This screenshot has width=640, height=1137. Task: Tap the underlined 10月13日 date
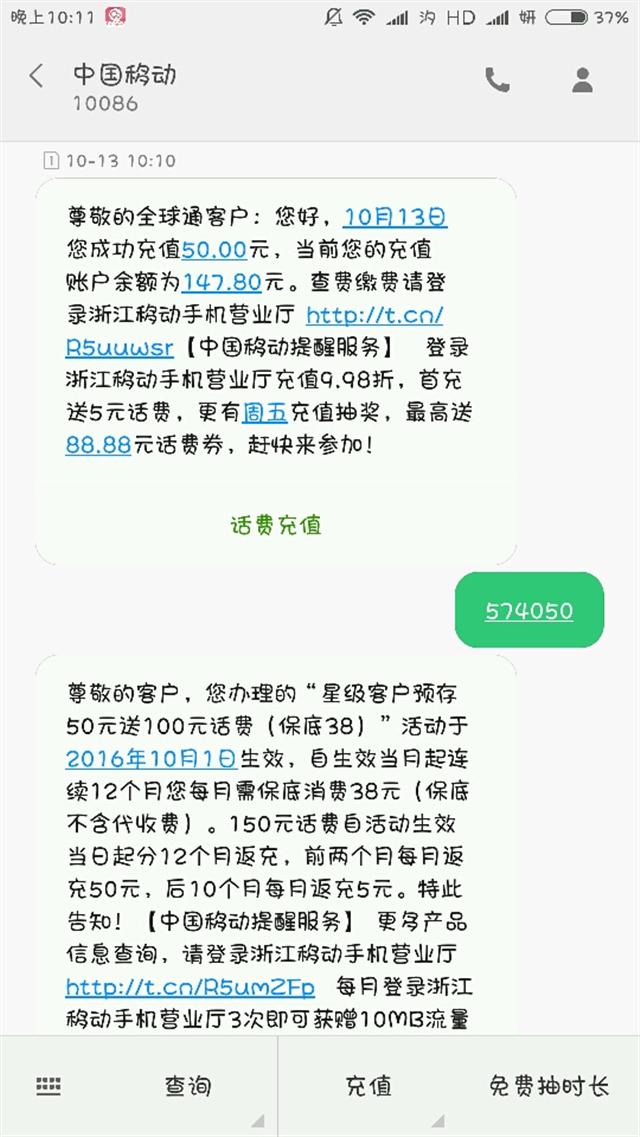pyautogui.click(x=395, y=216)
